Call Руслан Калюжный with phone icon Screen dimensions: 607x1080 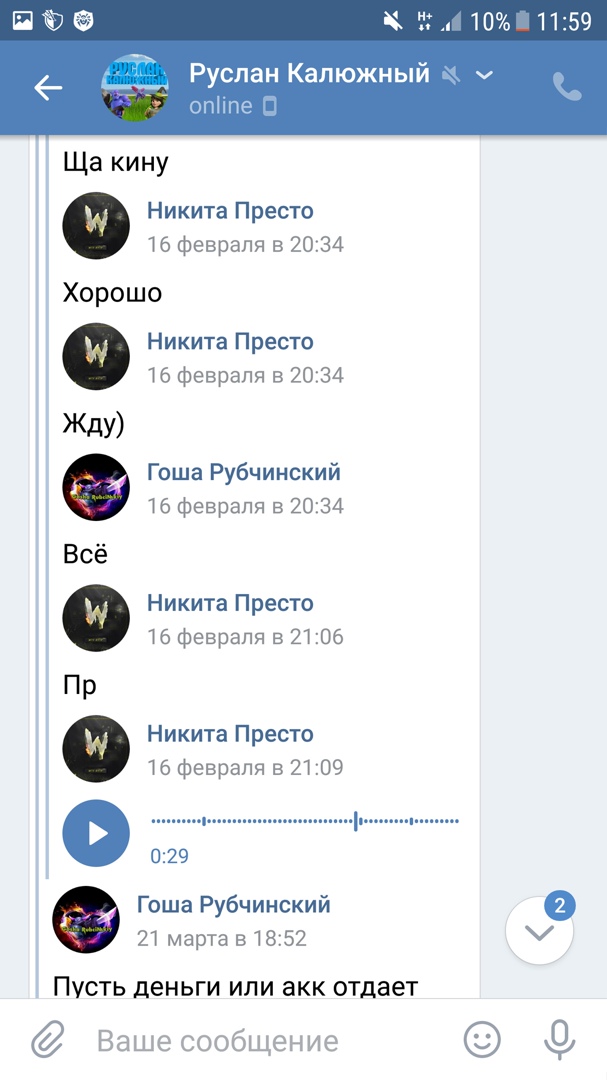click(567, 88)
